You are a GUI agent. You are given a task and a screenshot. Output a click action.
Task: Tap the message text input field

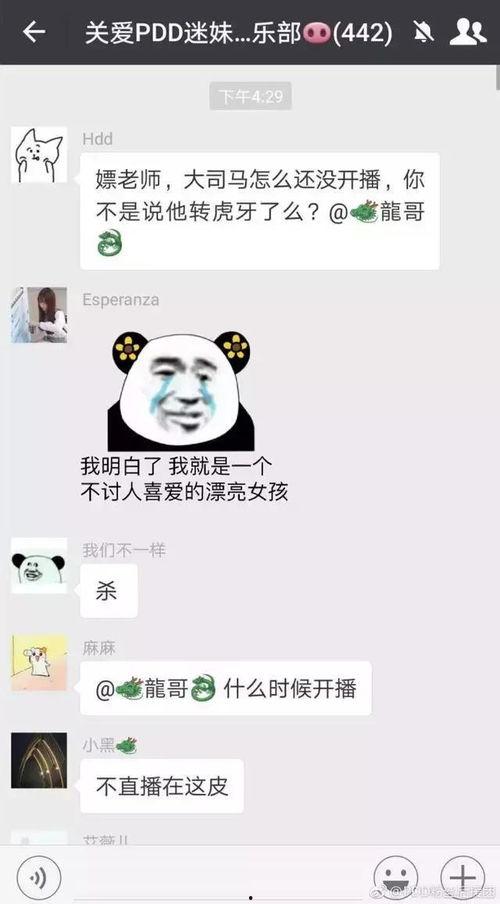(x=216, y=877)
